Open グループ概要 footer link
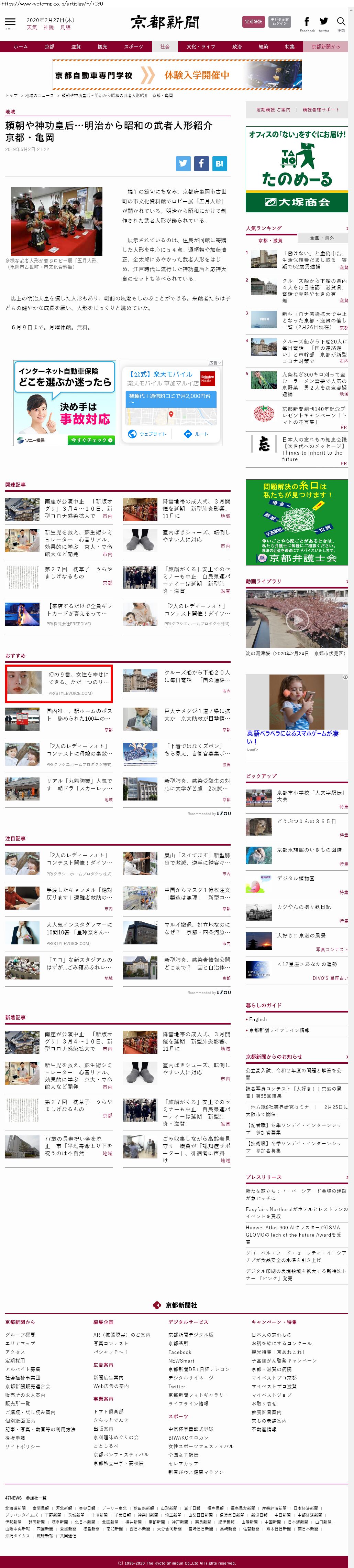Viewport: 354px width, 1568px height. (21, 1334)
